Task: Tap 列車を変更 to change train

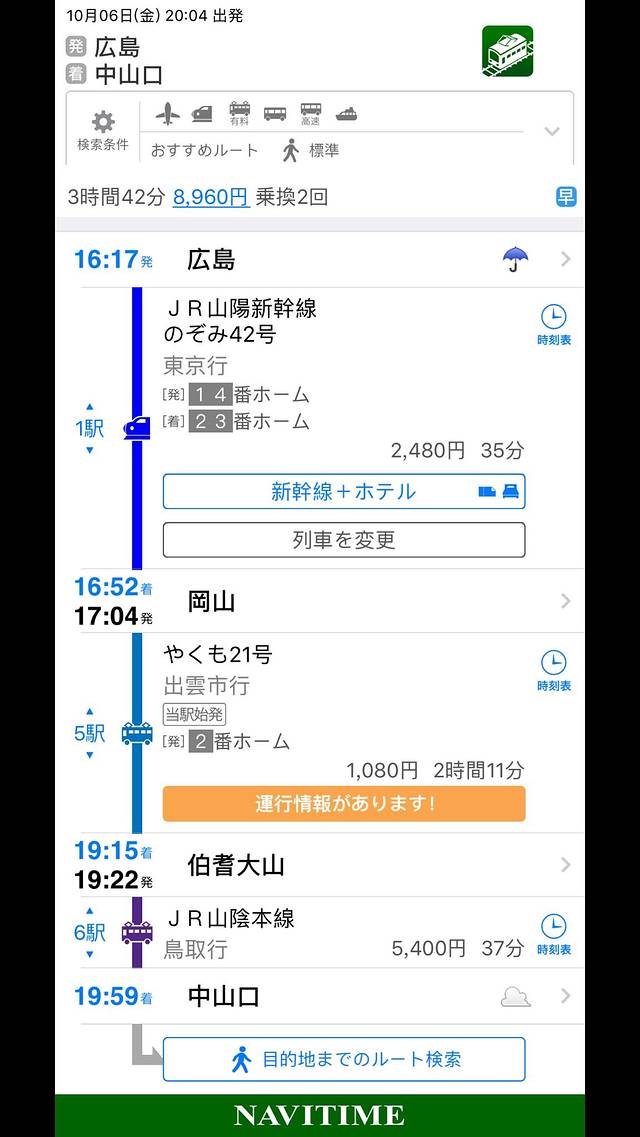Action: [343, 540]
